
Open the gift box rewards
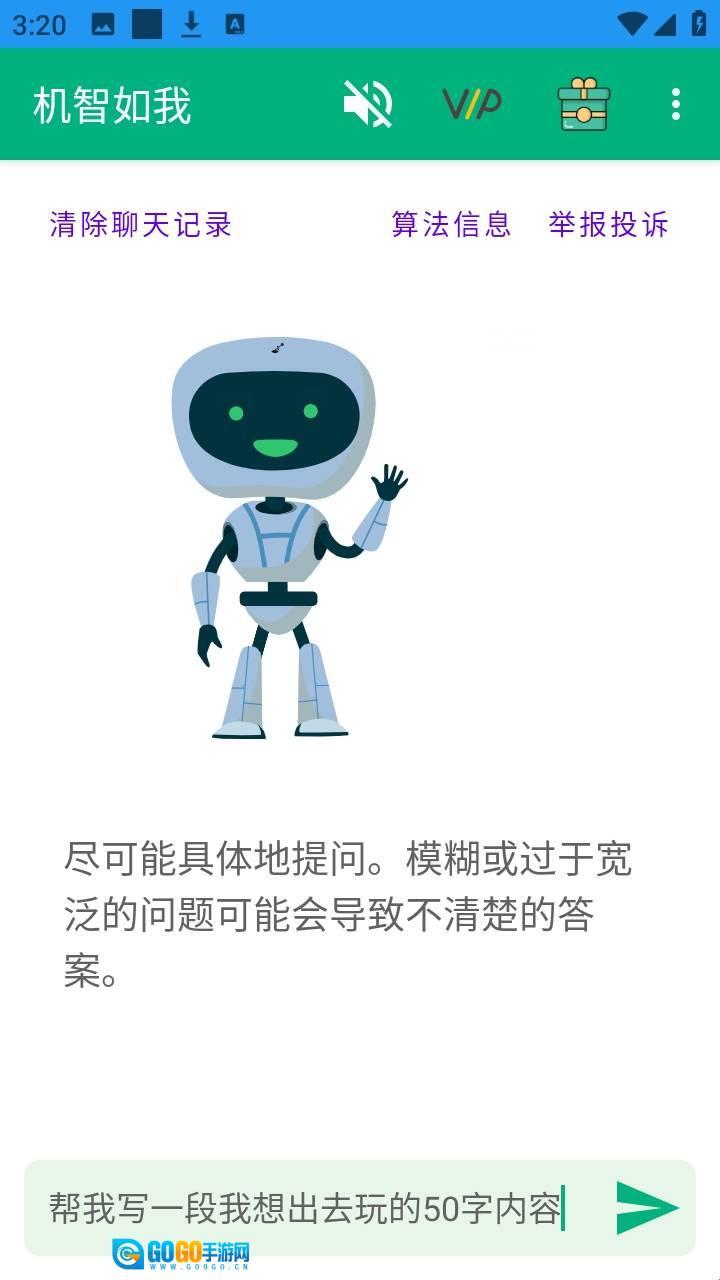(583, 104)
